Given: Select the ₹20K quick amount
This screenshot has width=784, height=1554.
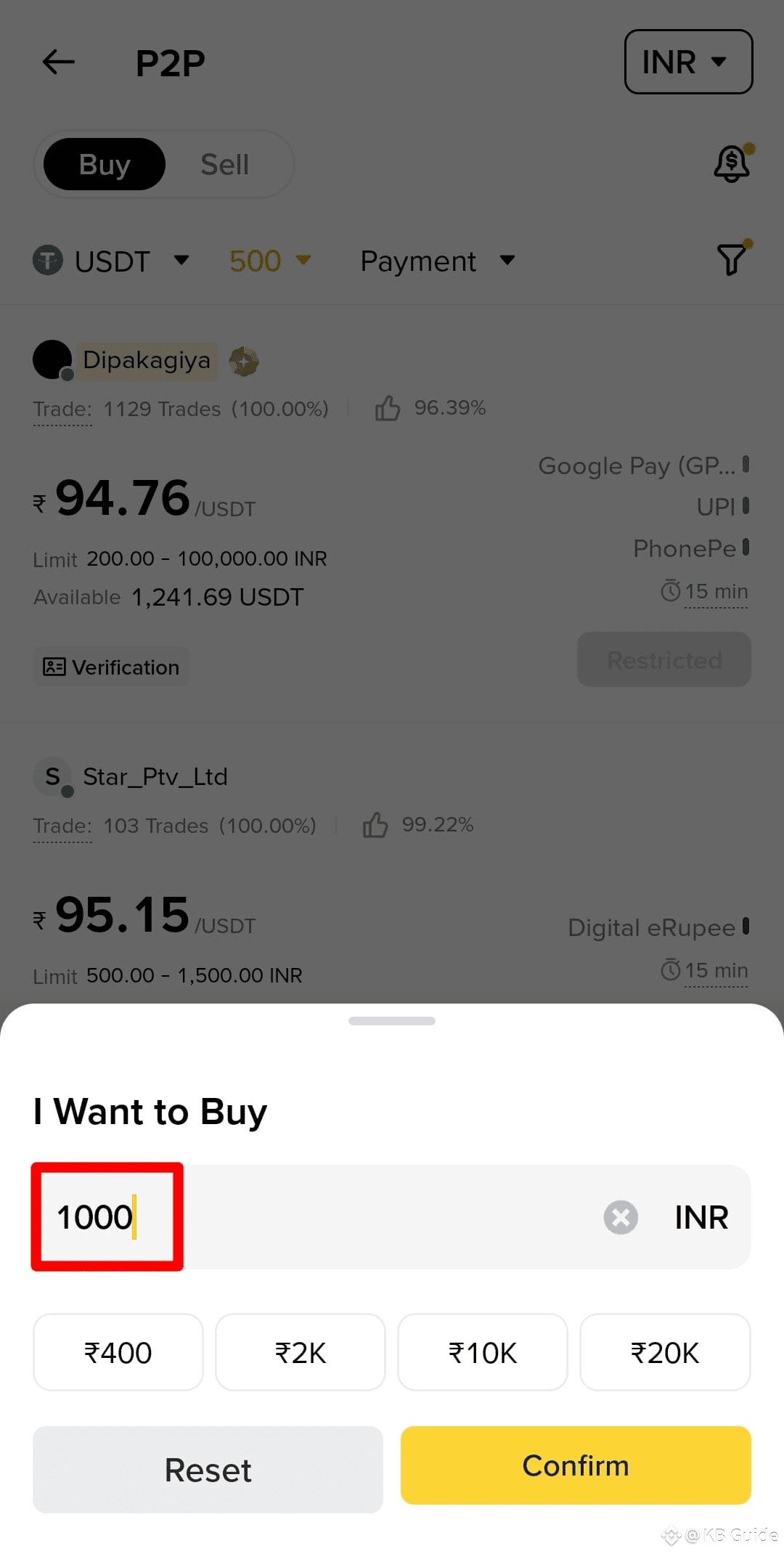Looking at the screenshot, I should point(664,1352).
